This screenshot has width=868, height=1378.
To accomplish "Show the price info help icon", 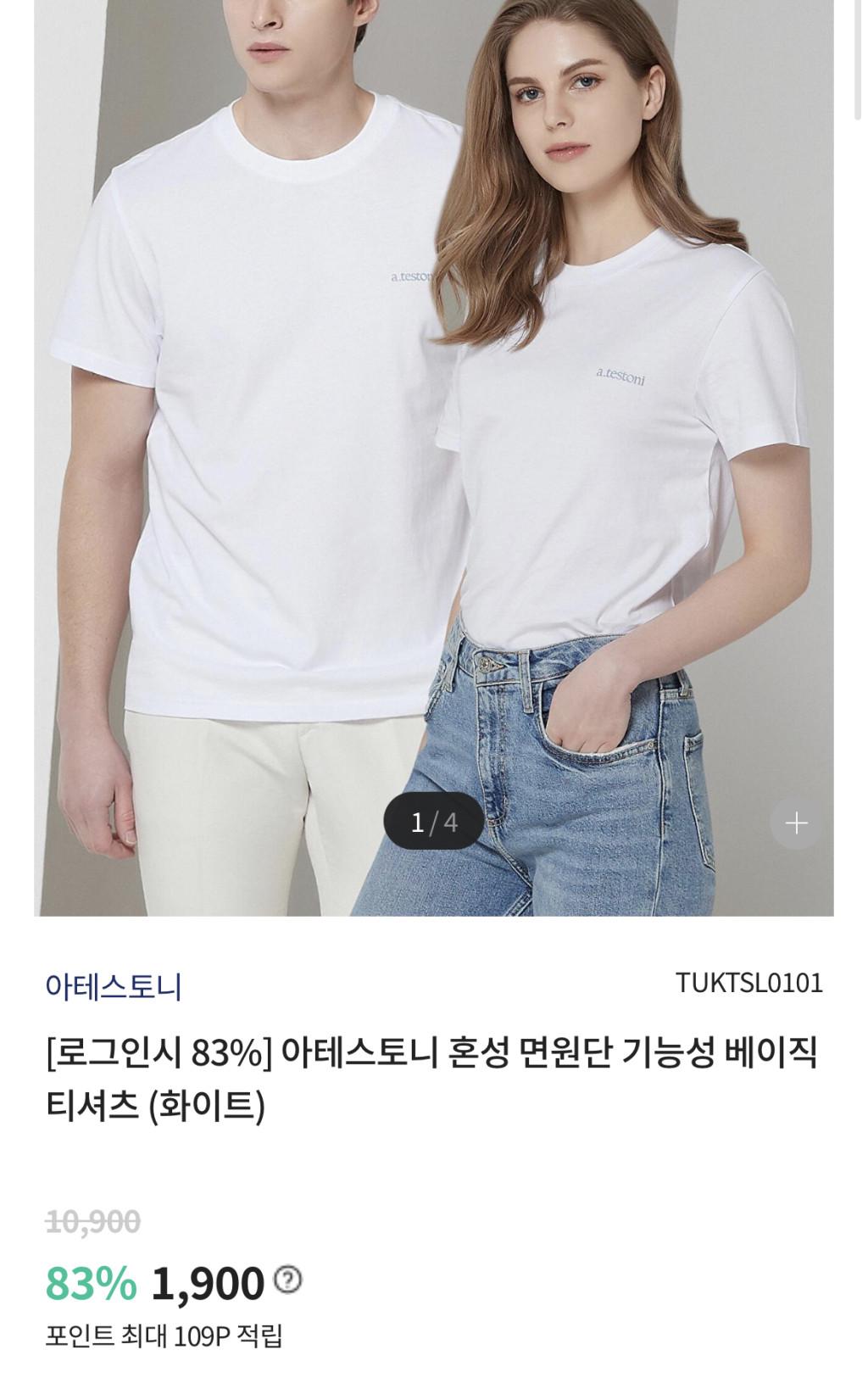I will 288,1279.
